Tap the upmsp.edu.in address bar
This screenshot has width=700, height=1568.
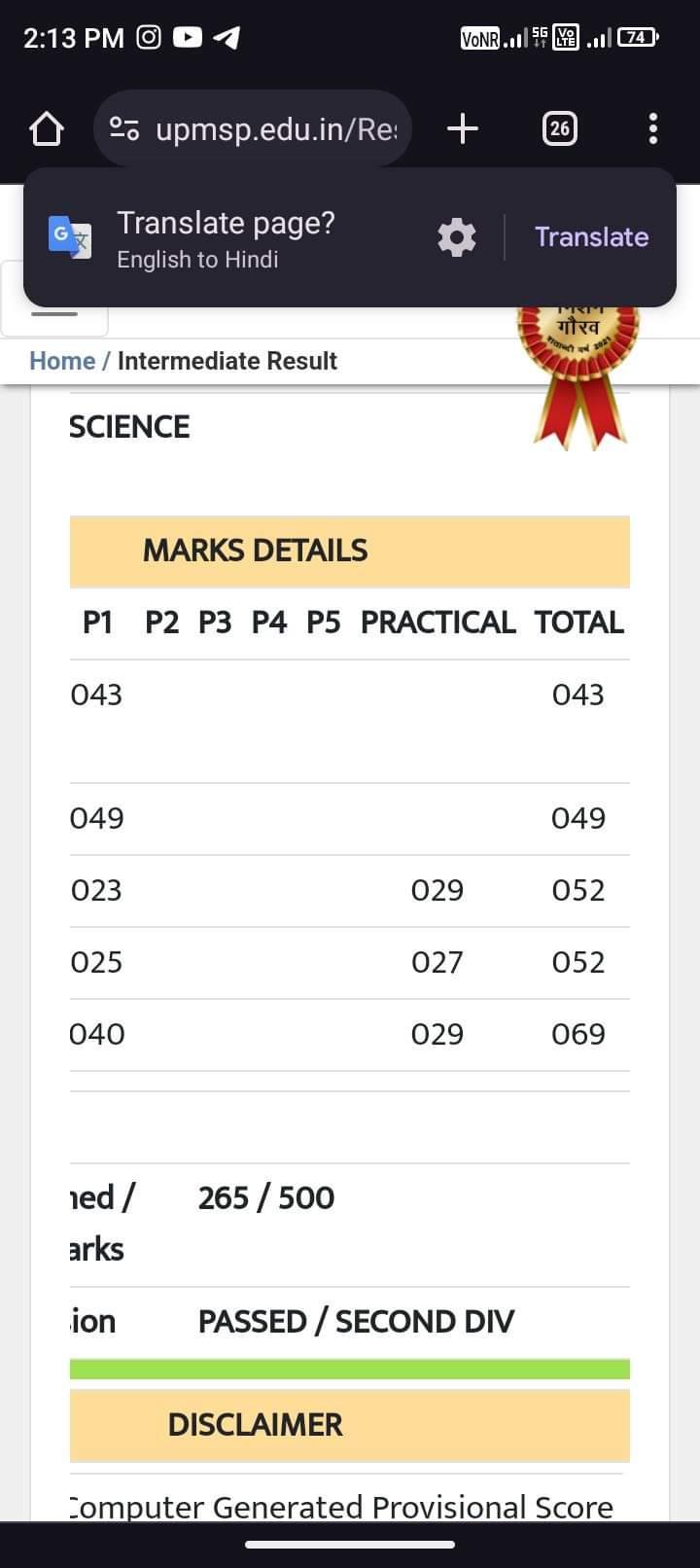(253, 128)
